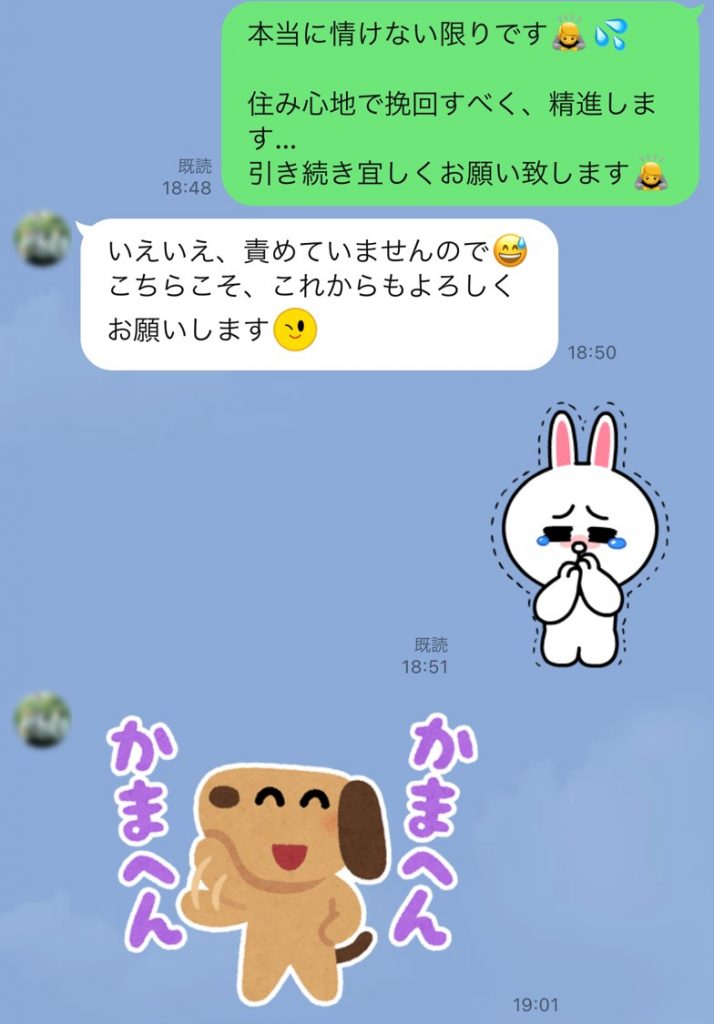Open sender's avatar beside the かまへん dog sticker
714x1024 pixels.
click(x=42, y=719)
